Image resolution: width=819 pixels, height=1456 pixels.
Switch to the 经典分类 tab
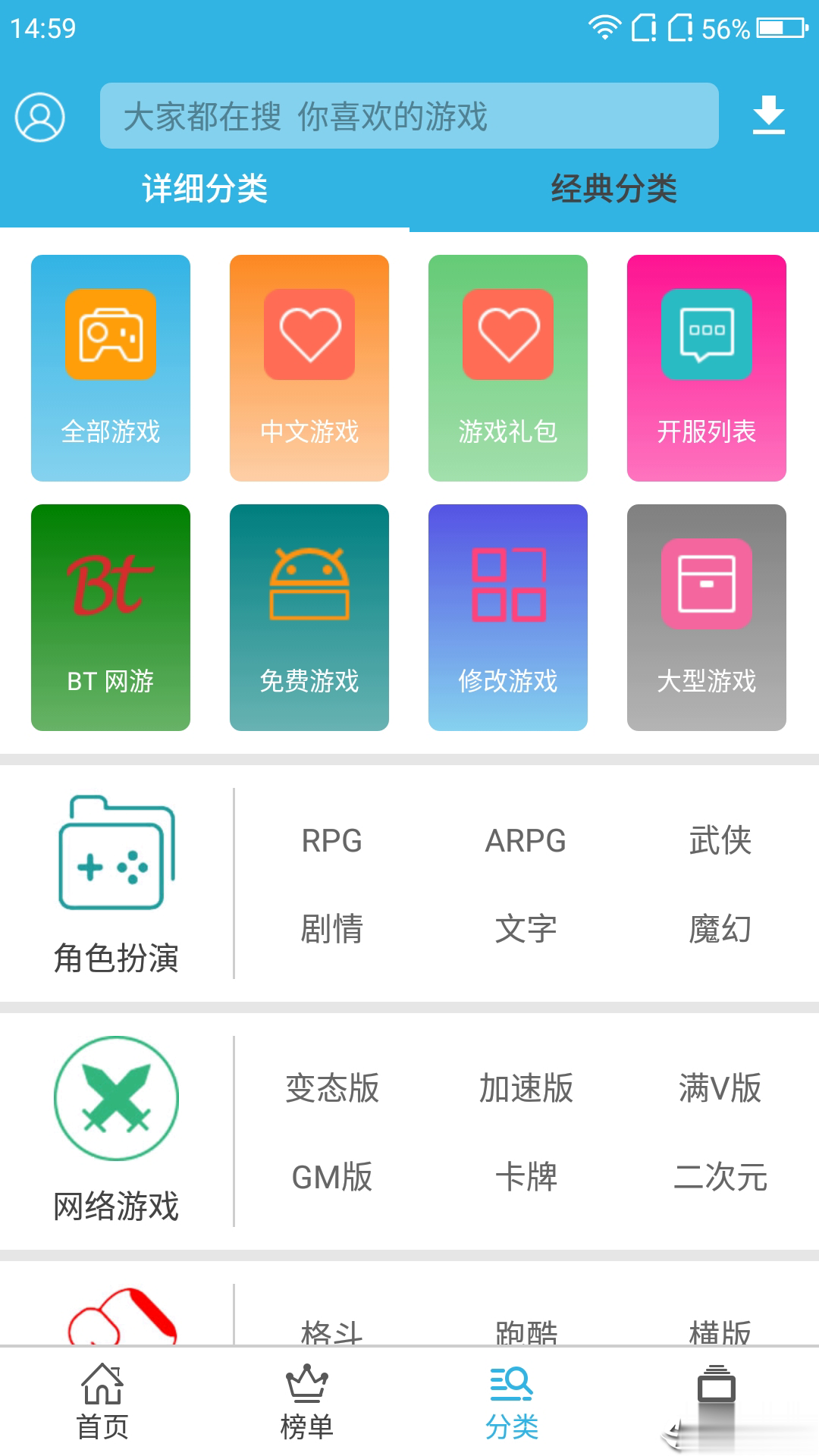(x=614, y=190)
